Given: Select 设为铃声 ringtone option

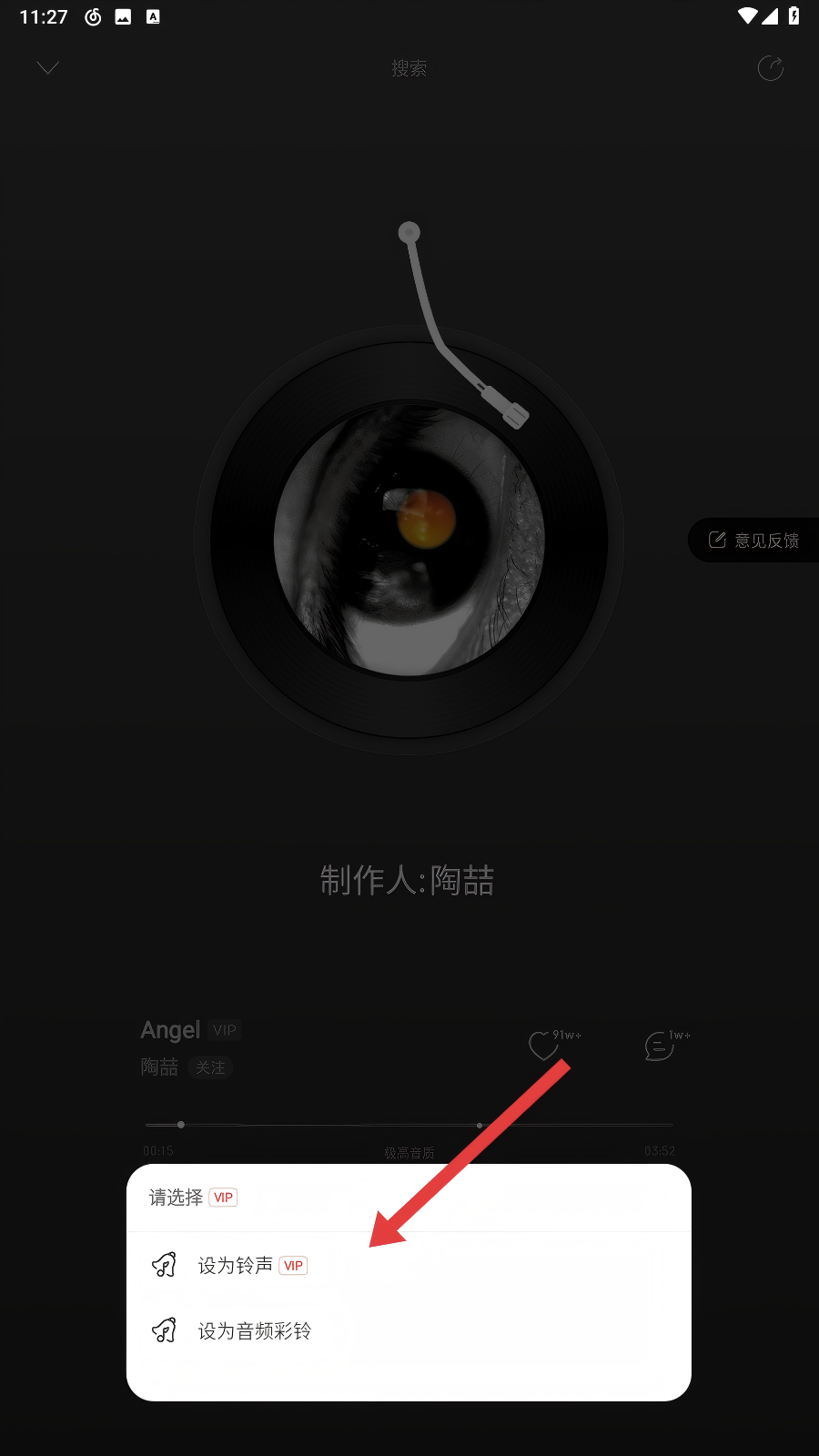Looking at the screenshot, I should 235,1265.
